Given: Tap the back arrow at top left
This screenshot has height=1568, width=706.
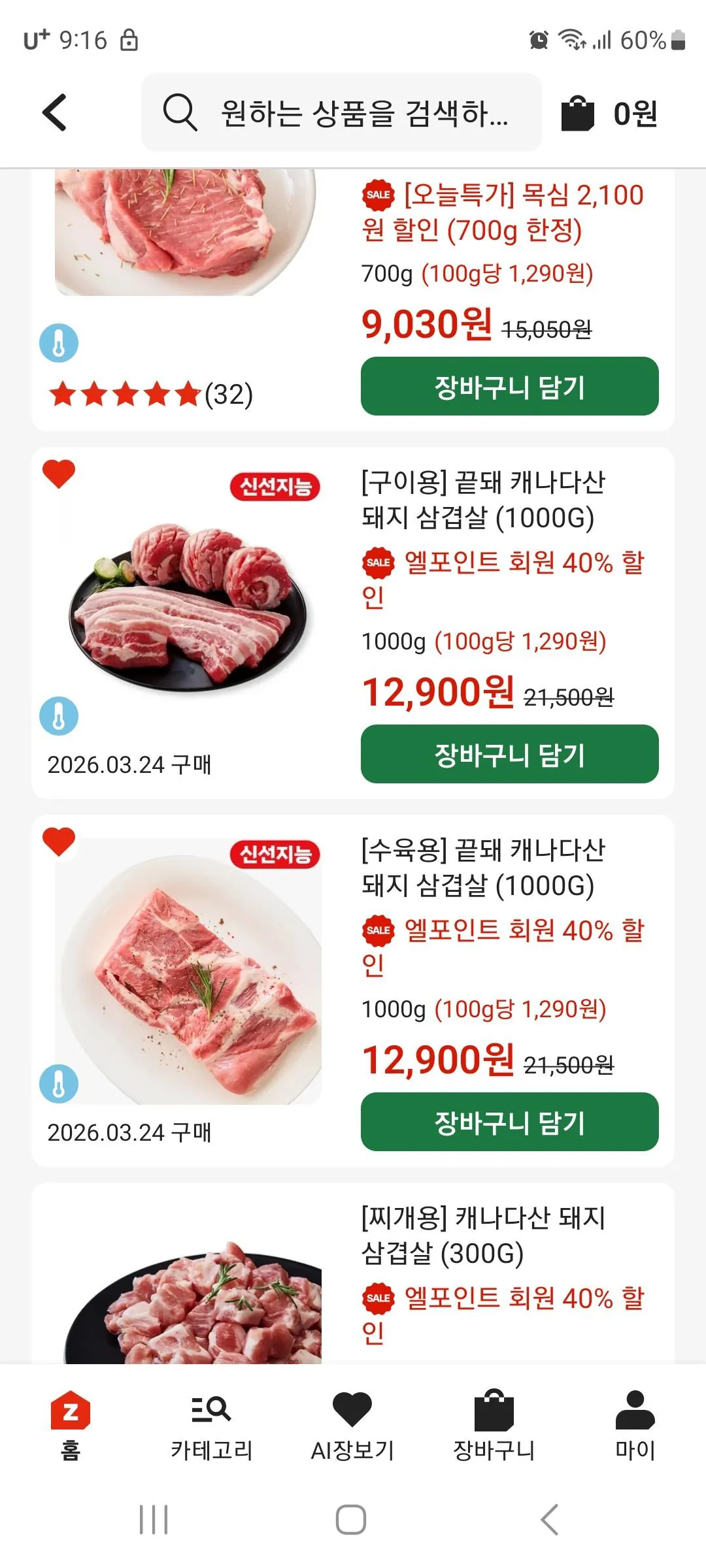Looking at the screenshot, I should click(56, 113).
